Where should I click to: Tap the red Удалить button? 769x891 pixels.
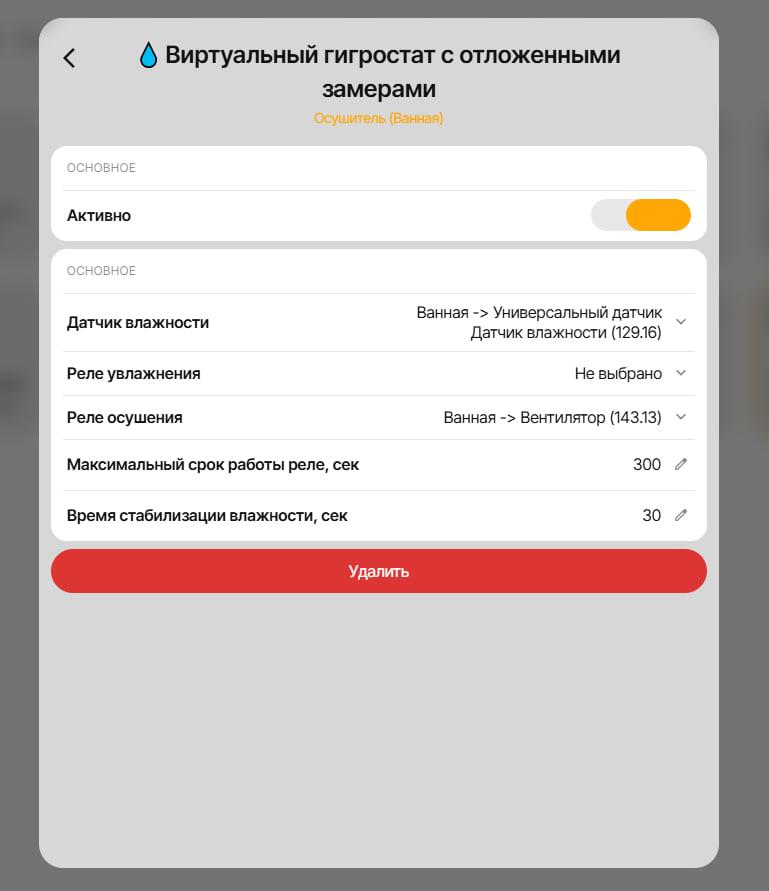[x=379, y=571]
